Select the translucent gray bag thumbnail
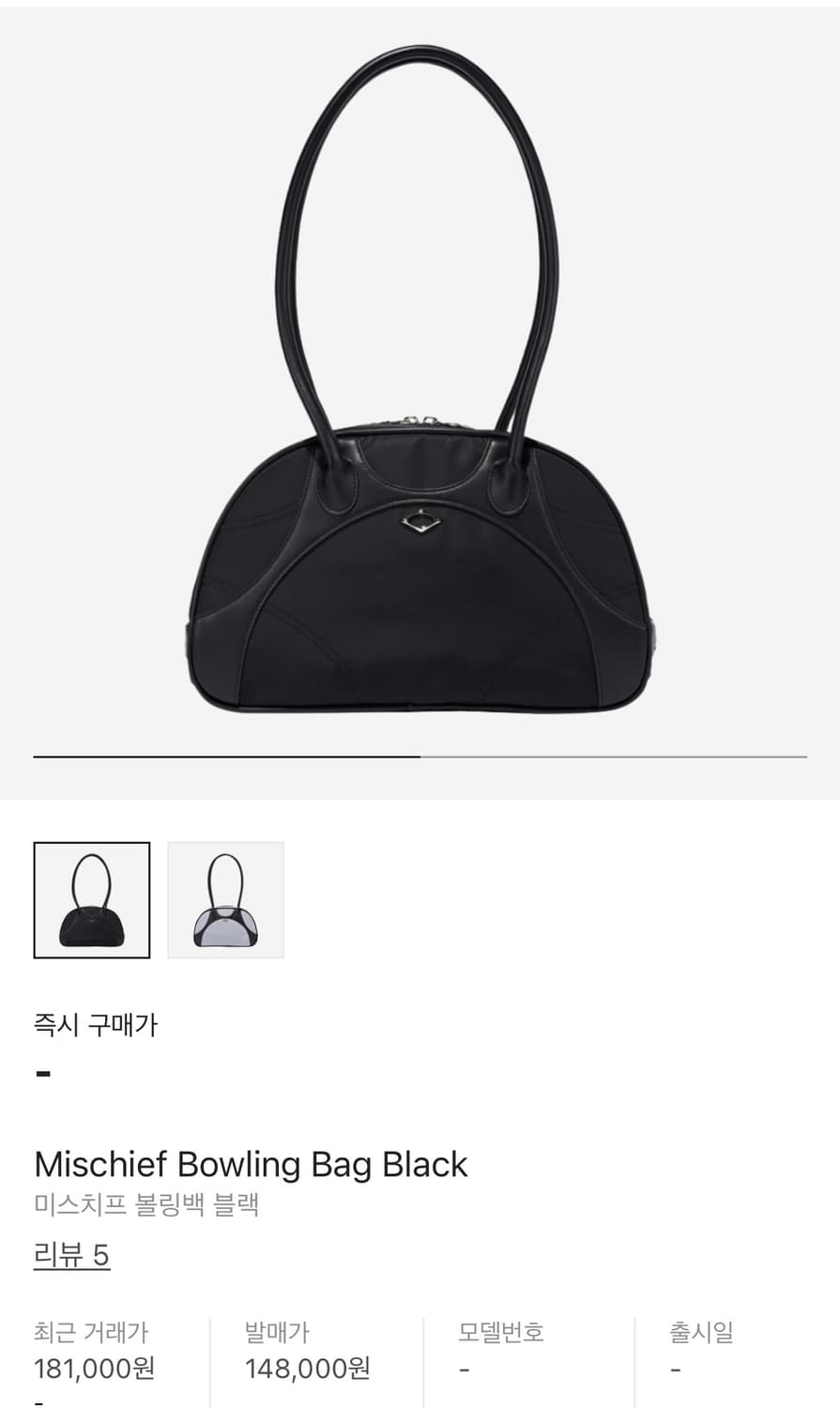 click(x=225, y=898)
